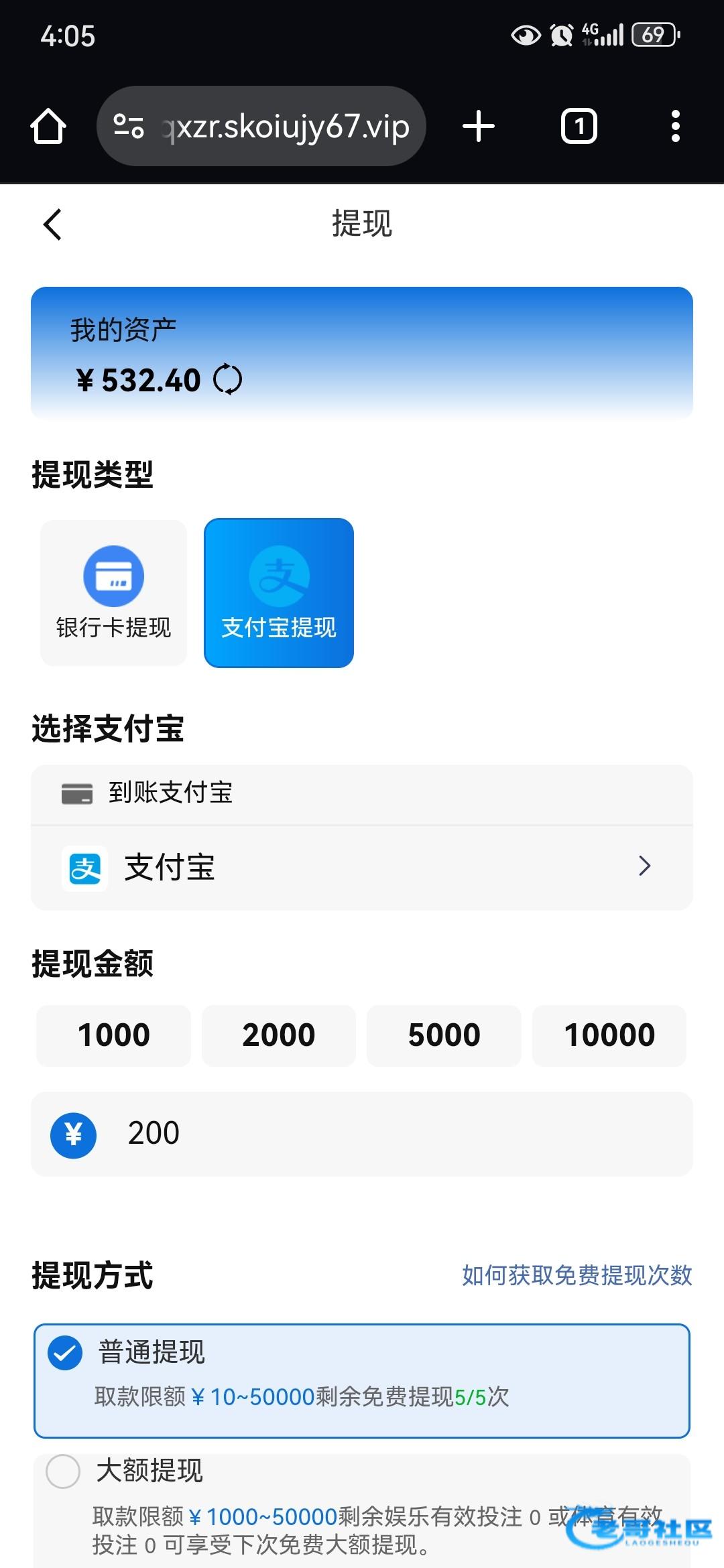Open 如何获取免费提现次数 link
Image resolution: width=724 pixels, height=1568 pixels.
click(x=577, y=1275)
